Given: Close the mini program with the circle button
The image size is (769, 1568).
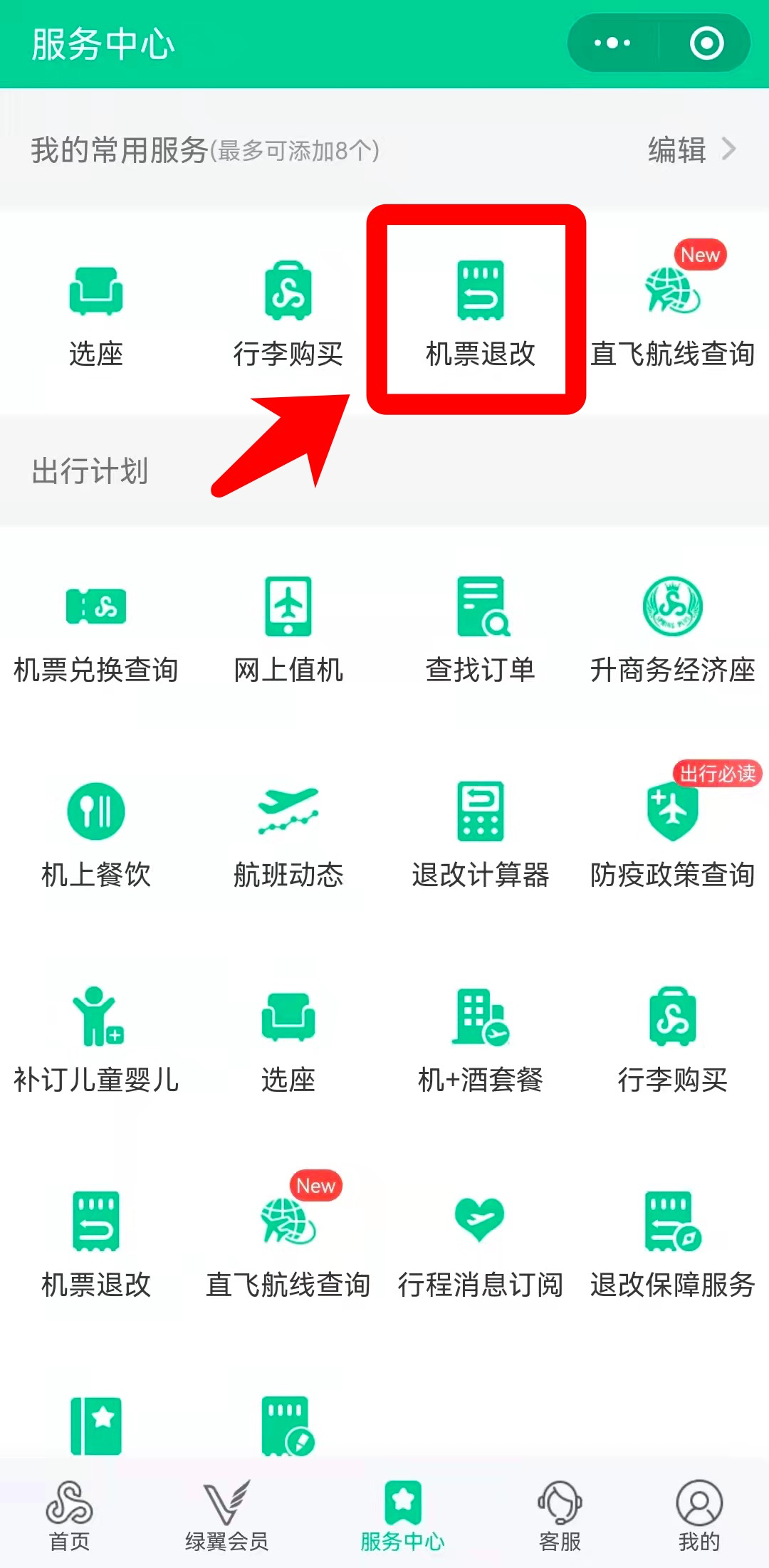Looking at the screenshot, I should 706,43.
